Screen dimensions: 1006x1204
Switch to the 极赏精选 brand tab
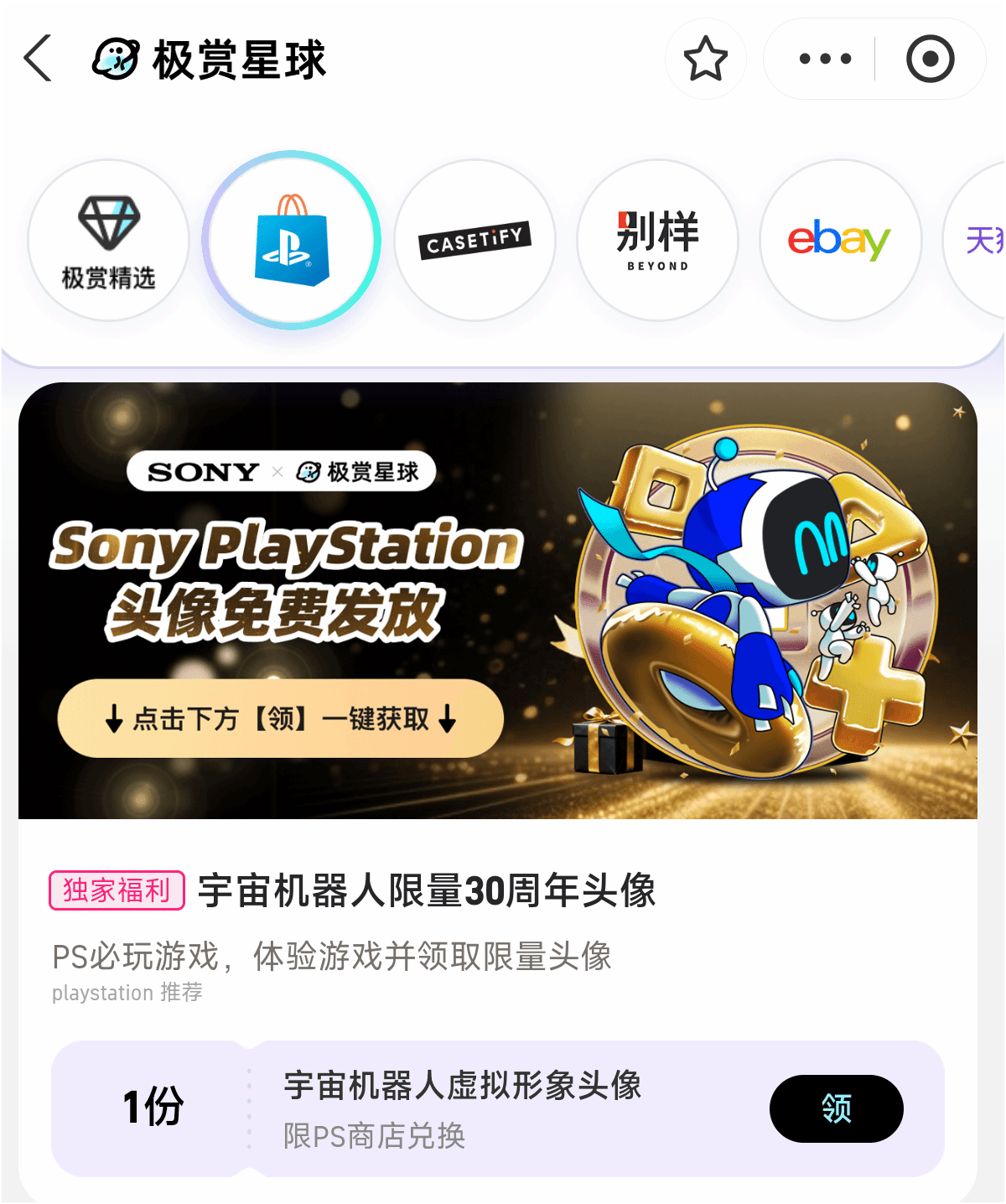pyautogui.click(x=108, y=241)
